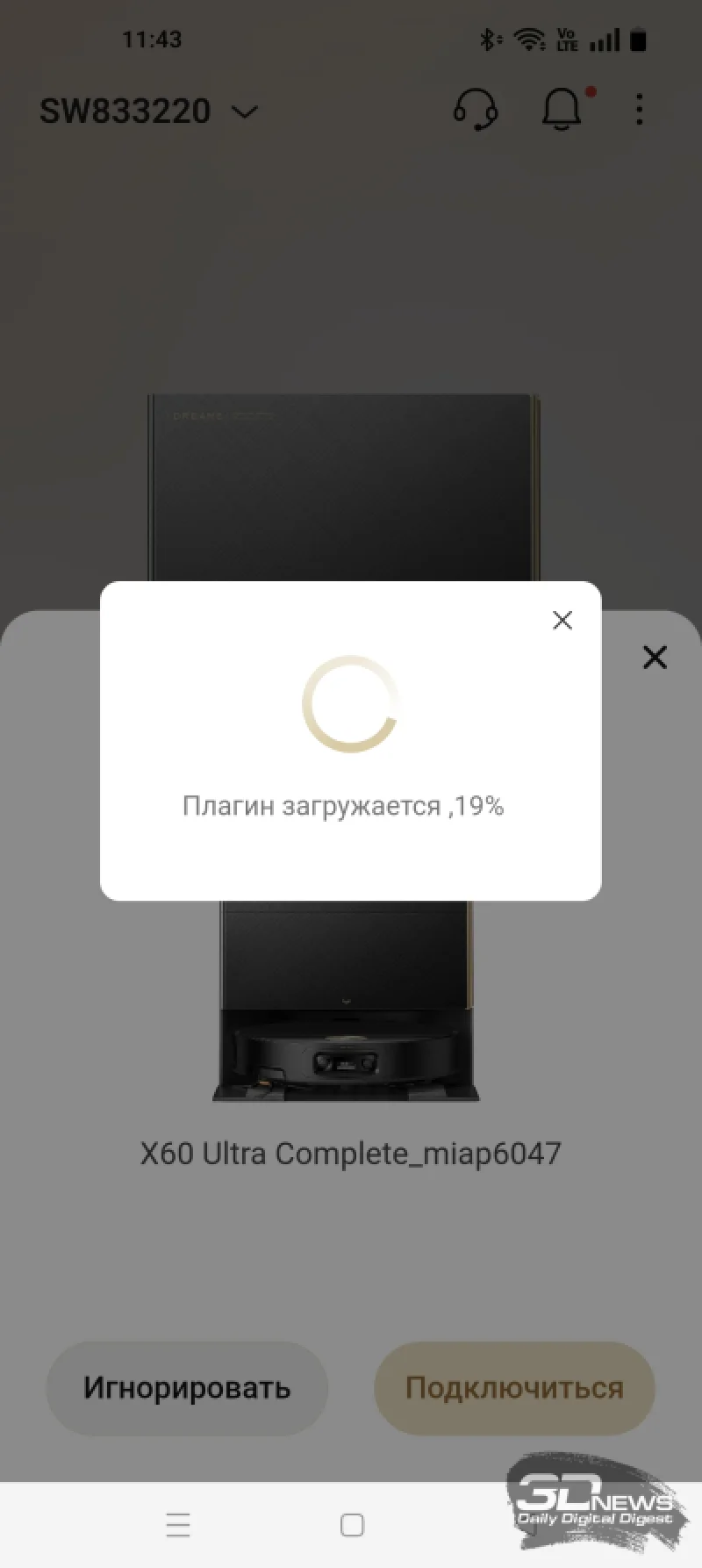
Task: Open the three-dot overflow menu
Action: click(640, 111)
